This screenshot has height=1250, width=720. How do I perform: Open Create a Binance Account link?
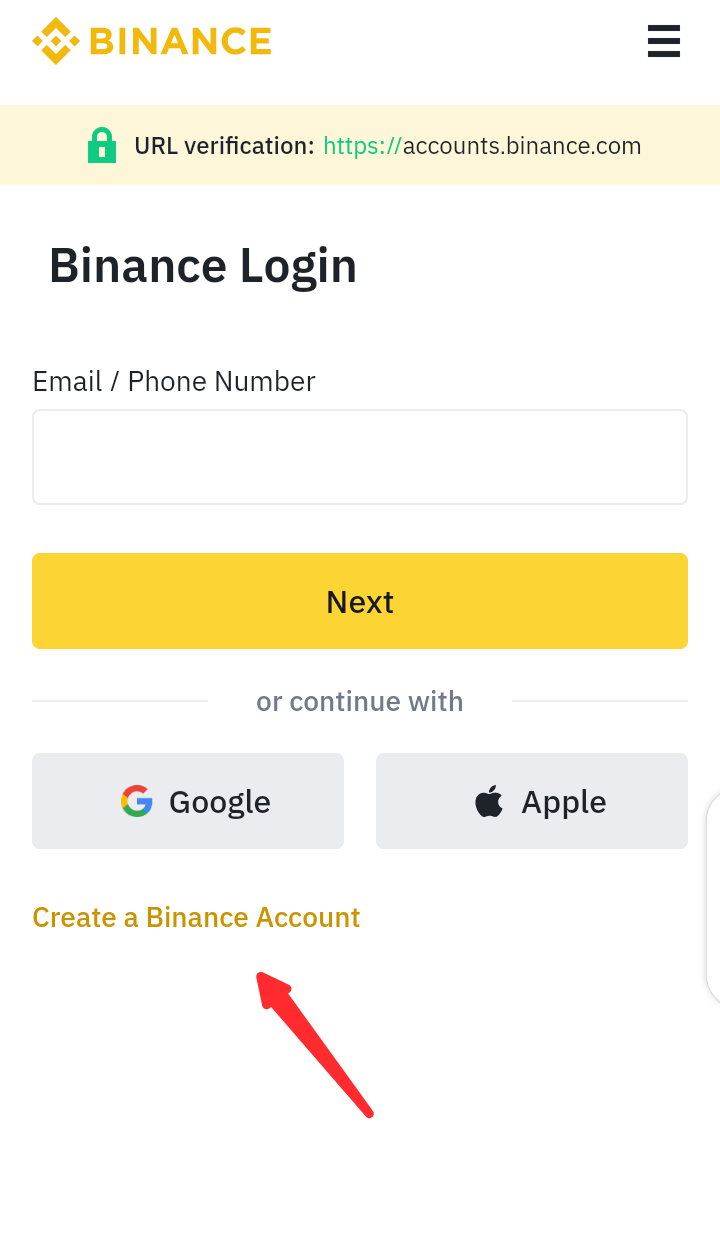tap(196, 917)
